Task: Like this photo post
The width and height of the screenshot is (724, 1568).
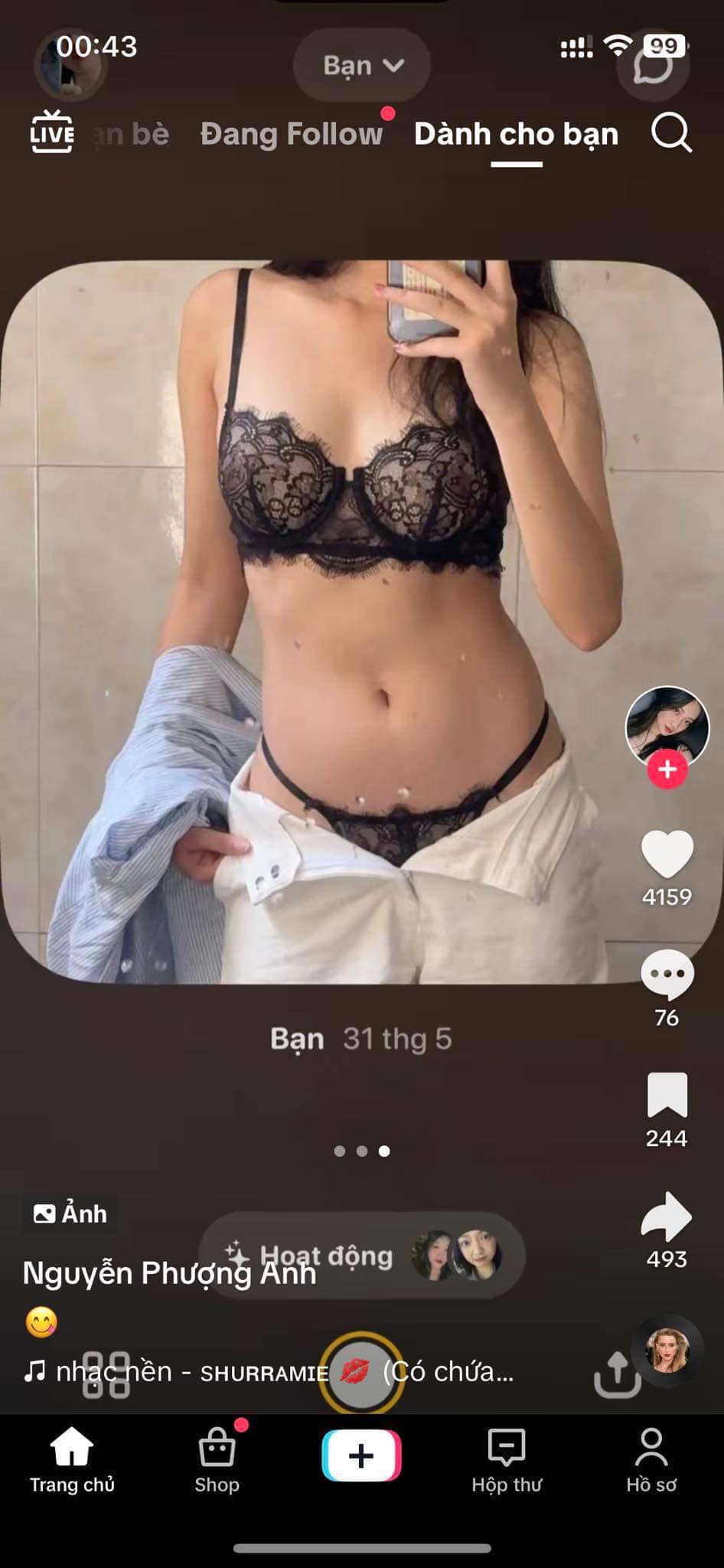Action: coord(667,854)
